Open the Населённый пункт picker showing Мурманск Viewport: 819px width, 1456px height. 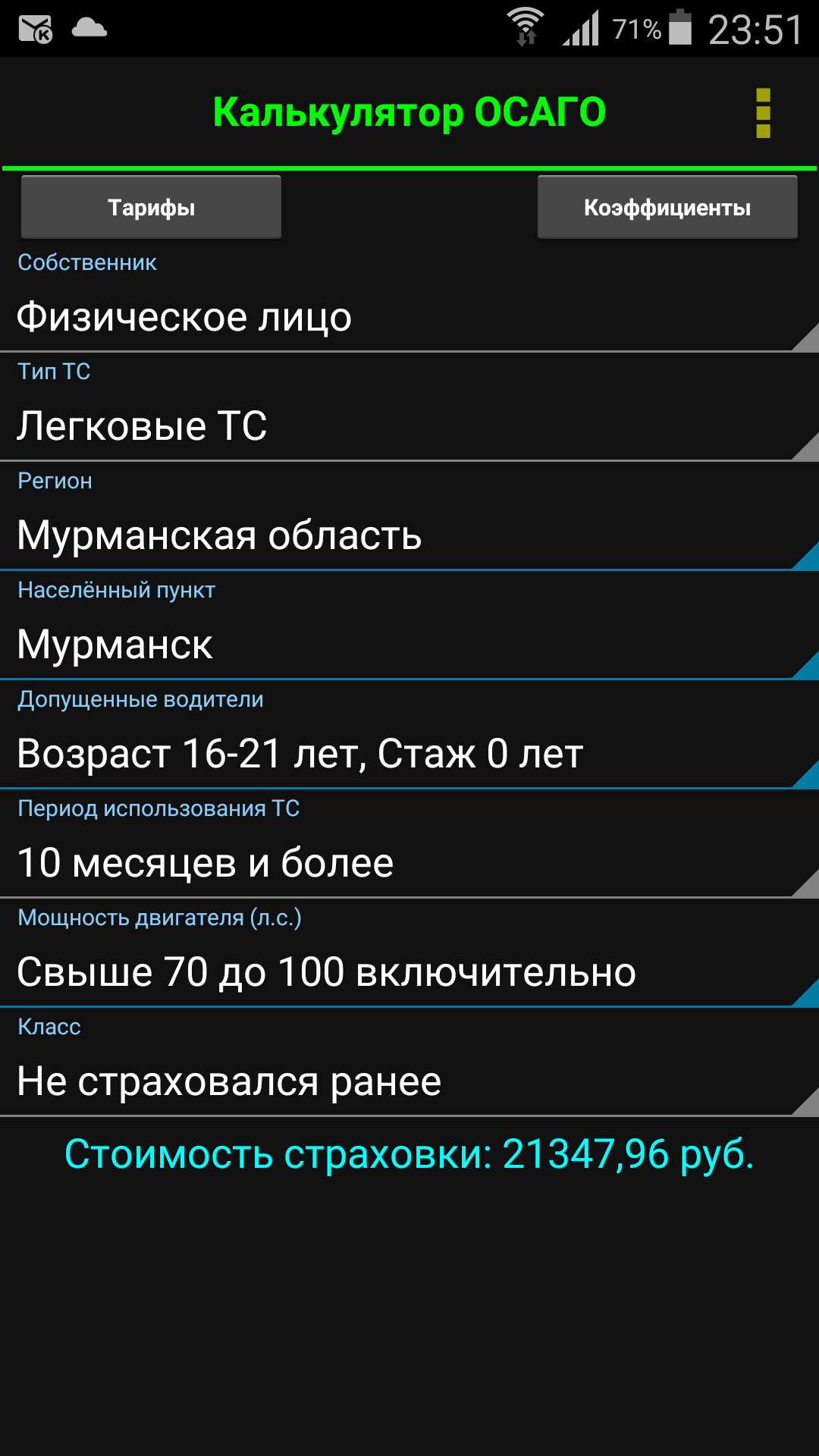coord(409,645)
